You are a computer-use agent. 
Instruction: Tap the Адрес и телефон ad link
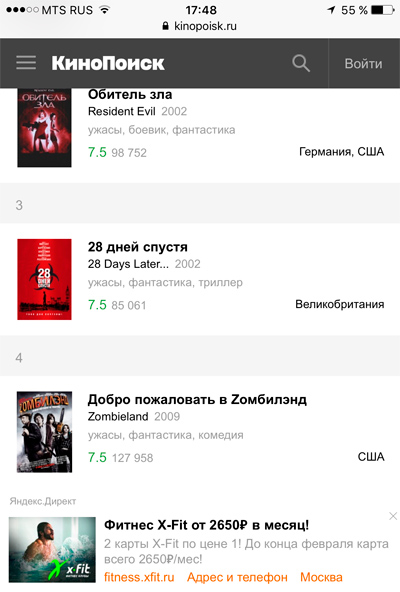pos(237,577)
